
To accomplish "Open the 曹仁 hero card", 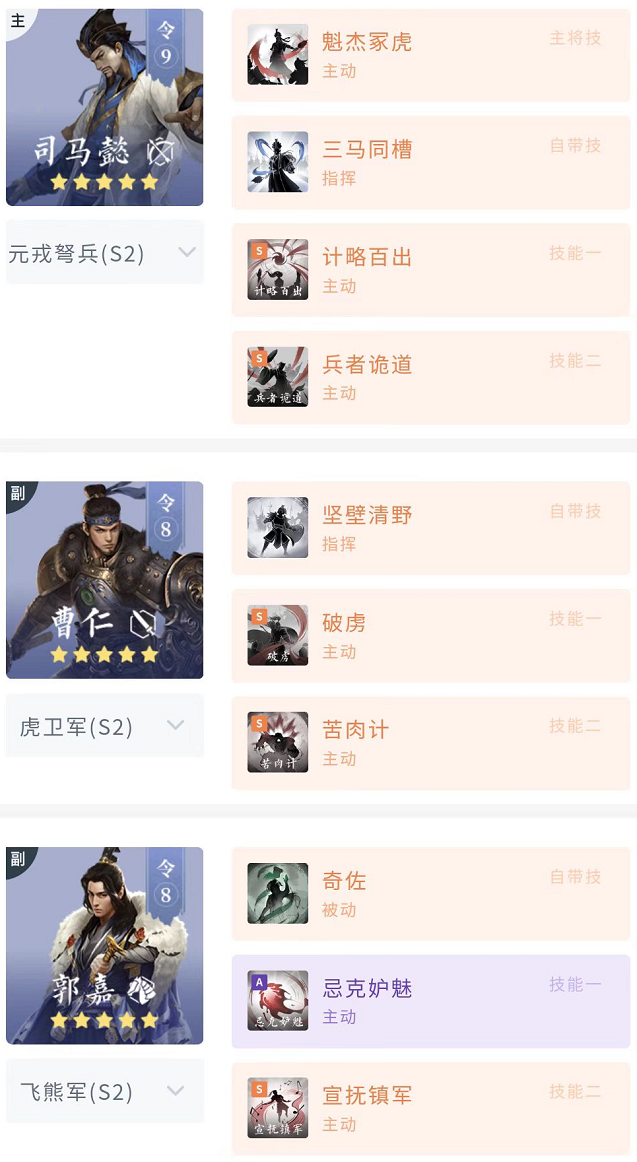I will pos(104,580).
